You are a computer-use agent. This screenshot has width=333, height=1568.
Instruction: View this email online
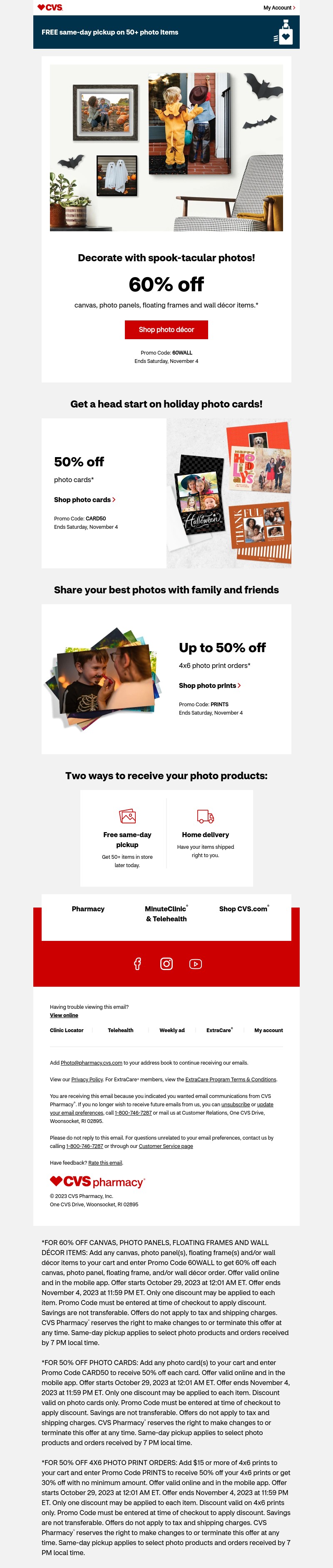64,1015
